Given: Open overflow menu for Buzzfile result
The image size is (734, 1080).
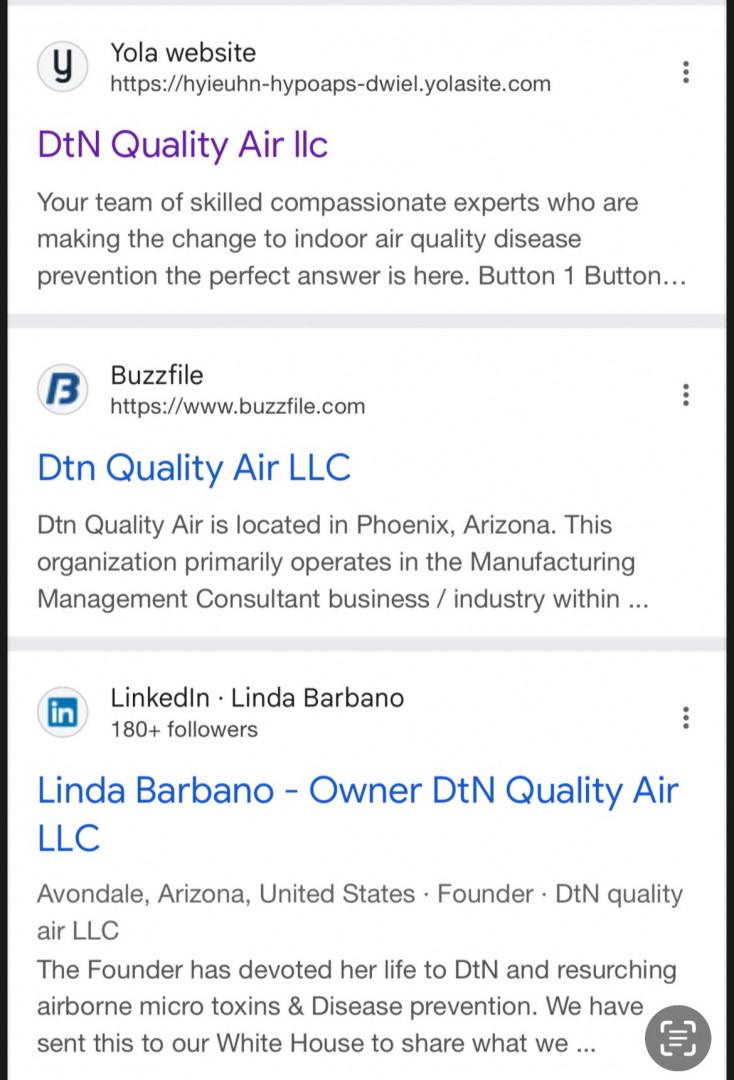Looking at the screenshot, I should 685,395.
